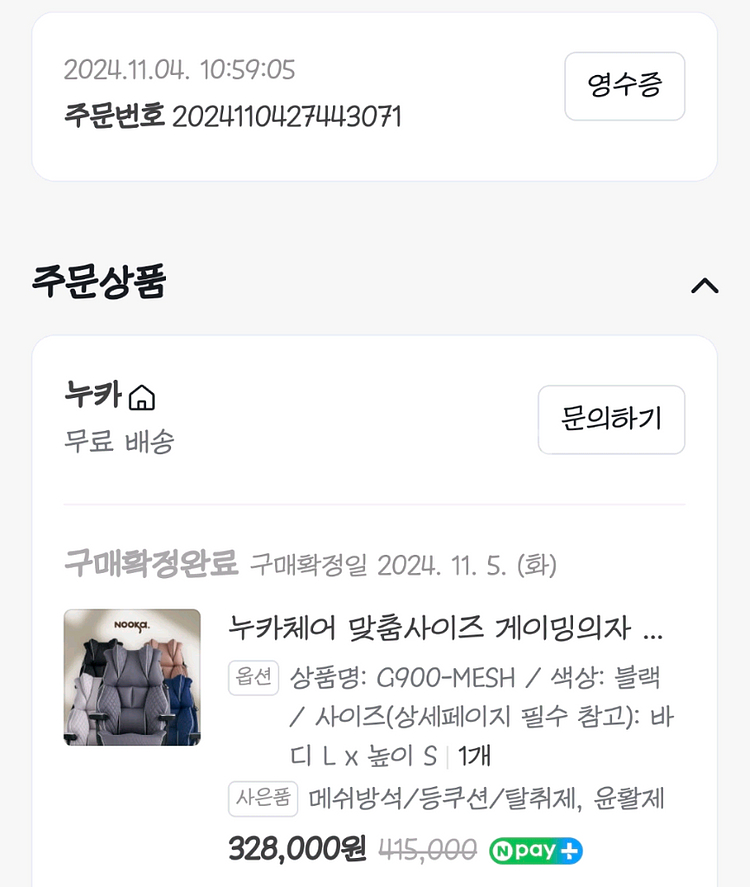The width and height of the screenshot is (750, 887).
Task: Click the 옵션 option tag label
Action: tap(253, 678)
